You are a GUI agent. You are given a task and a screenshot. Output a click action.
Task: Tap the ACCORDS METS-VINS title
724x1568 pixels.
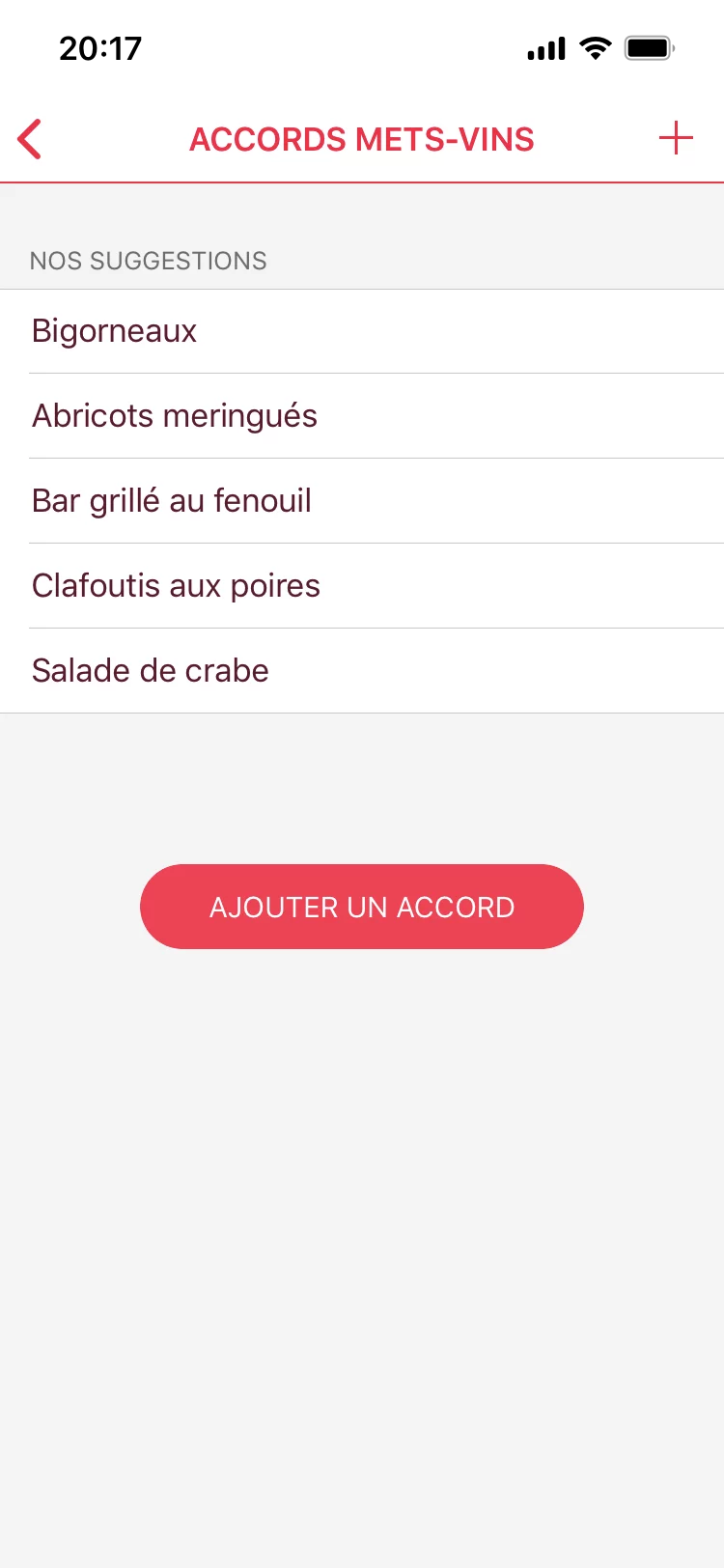point(362,138)
